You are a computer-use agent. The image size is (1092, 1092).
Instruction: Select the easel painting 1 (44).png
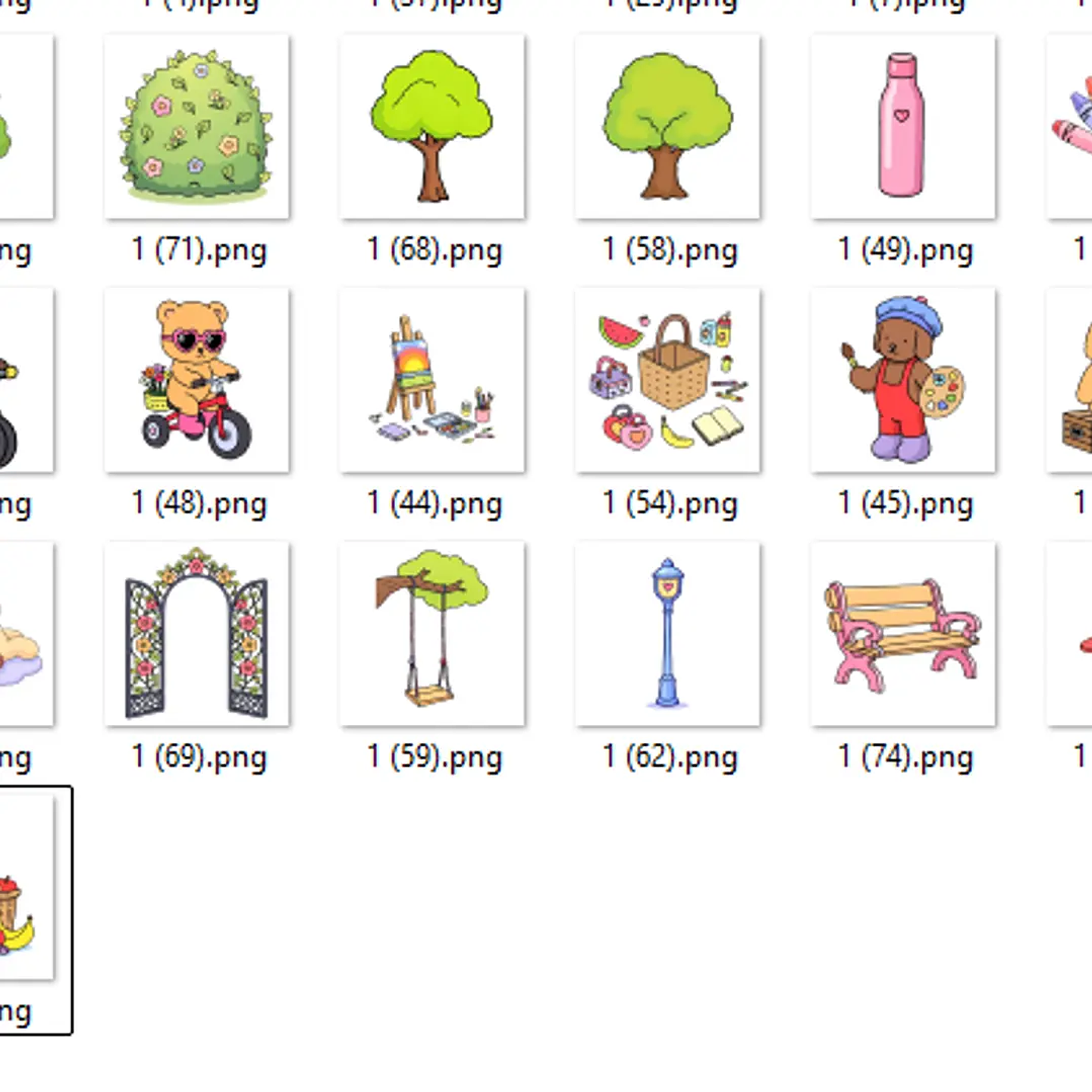[432, 380]
